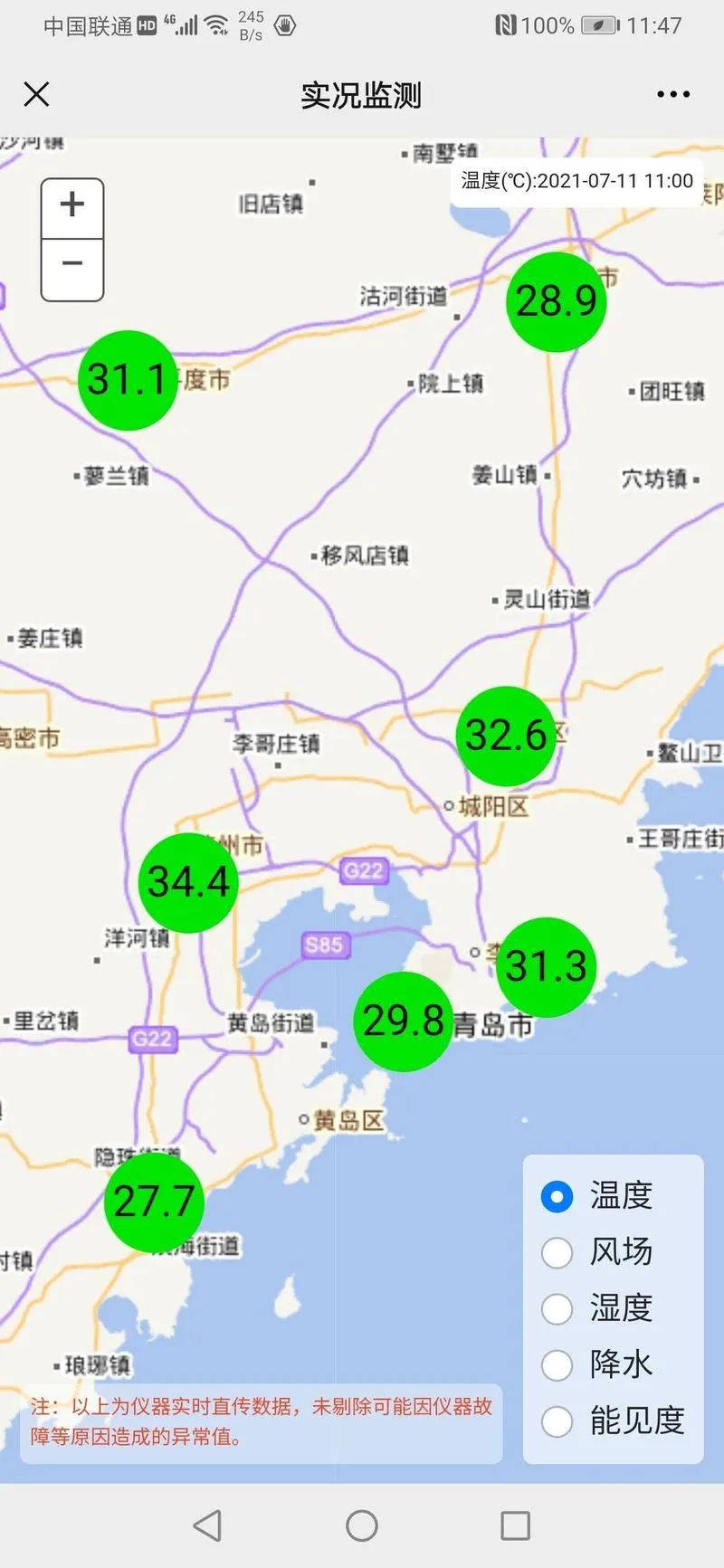The image size is (724, 1568).
Task: Show 降水 data on the map
Action: click(x=557, y=1364)
